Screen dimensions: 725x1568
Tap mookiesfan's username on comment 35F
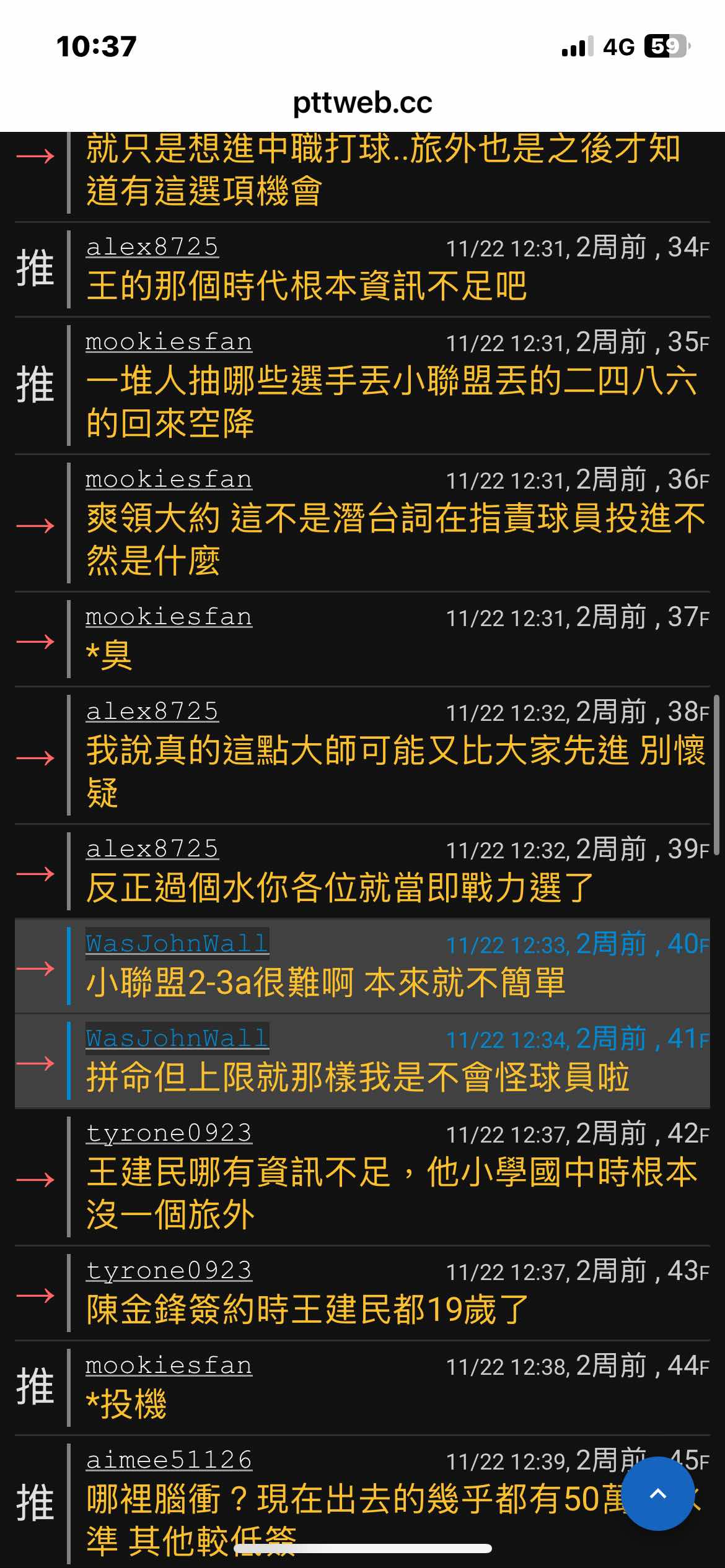point(169,342)
